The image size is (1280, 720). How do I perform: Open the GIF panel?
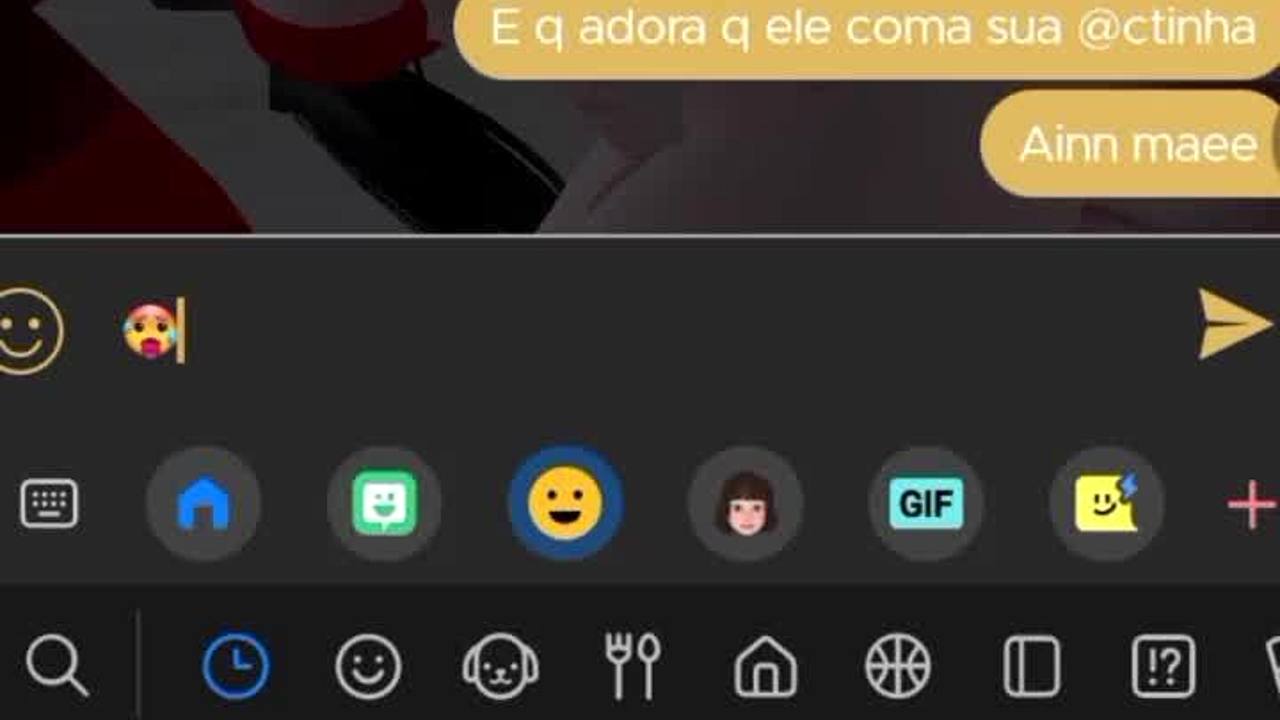[926, 503]
